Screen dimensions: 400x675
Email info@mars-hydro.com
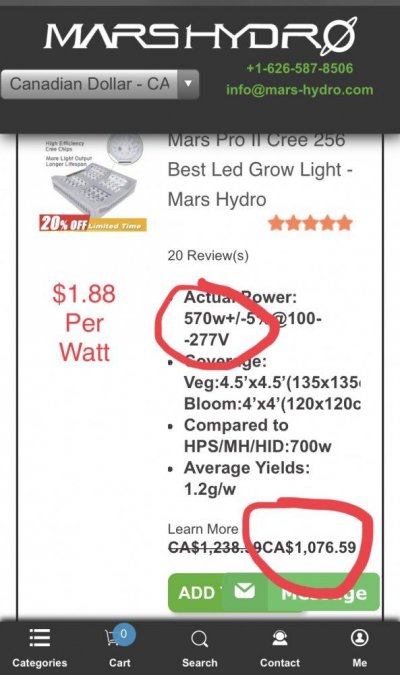point(300,90)
